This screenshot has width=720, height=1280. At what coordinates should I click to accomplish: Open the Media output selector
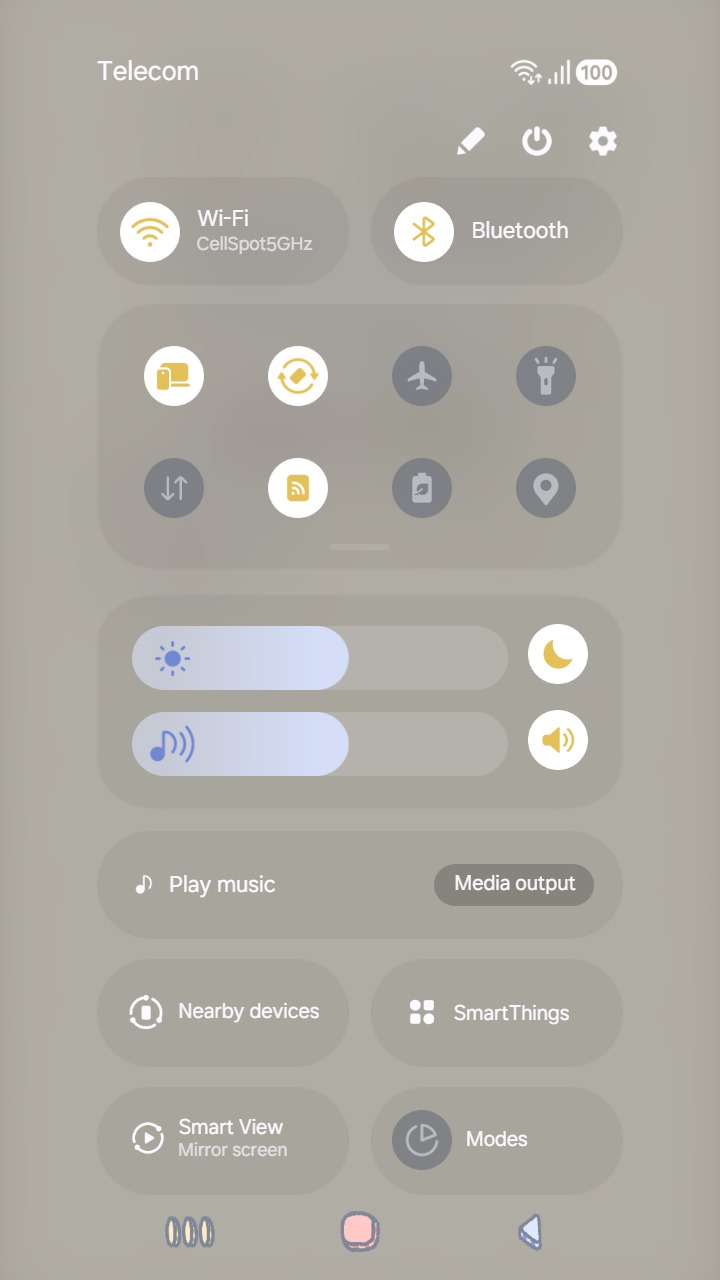[x=513, y=884]
